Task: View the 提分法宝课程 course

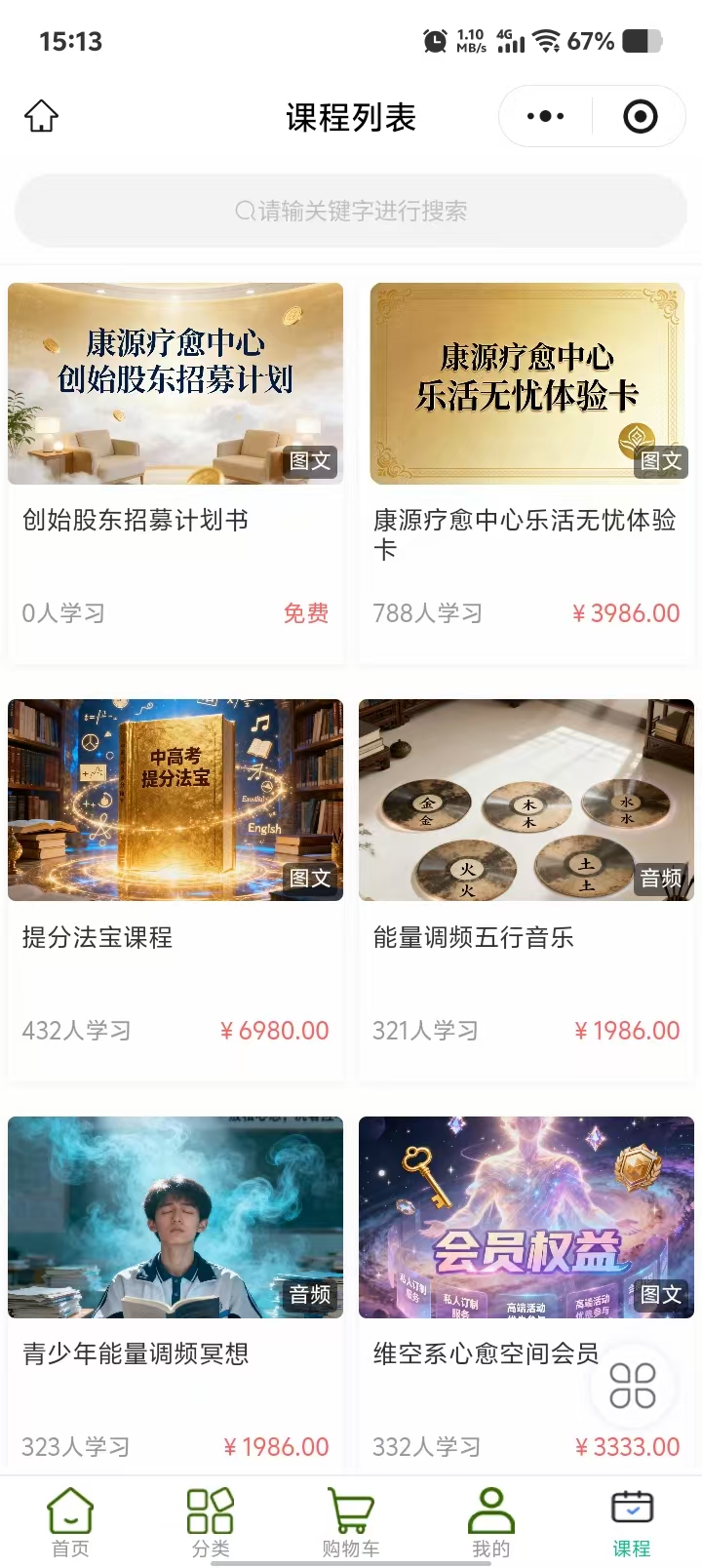Action: click(175, 801)
